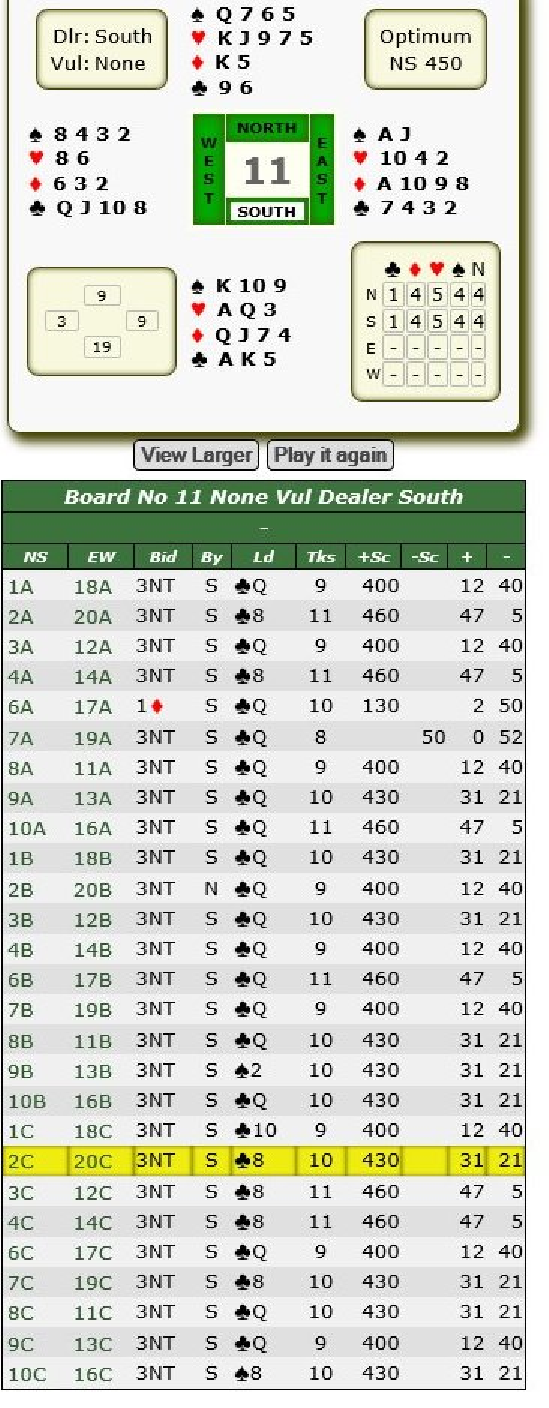The height and width of the screenshot is (1408, 549).
Task: Tap the View Larger button
Action: click(x=196, y=455)
